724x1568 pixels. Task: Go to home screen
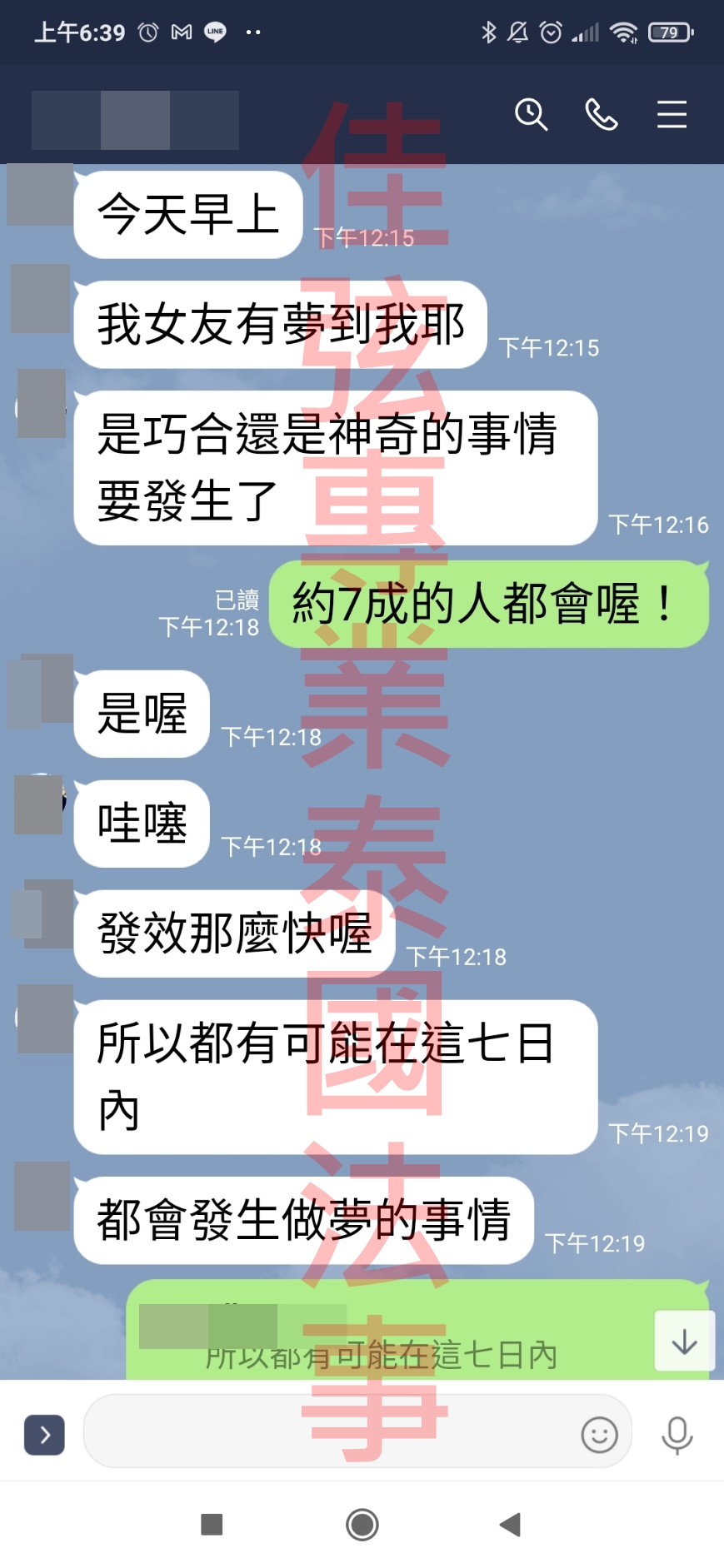click(x=362, y=1525)
